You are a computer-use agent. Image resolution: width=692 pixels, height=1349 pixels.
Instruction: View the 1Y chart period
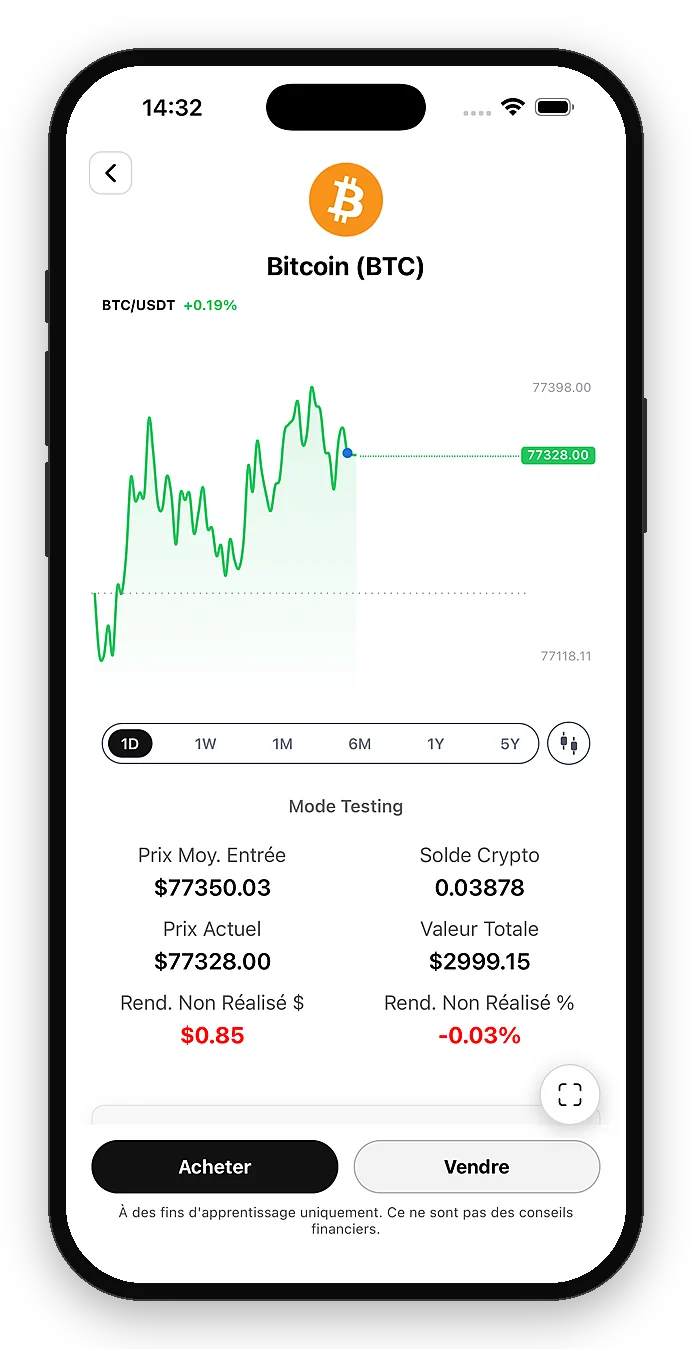(x=436, y=744)
